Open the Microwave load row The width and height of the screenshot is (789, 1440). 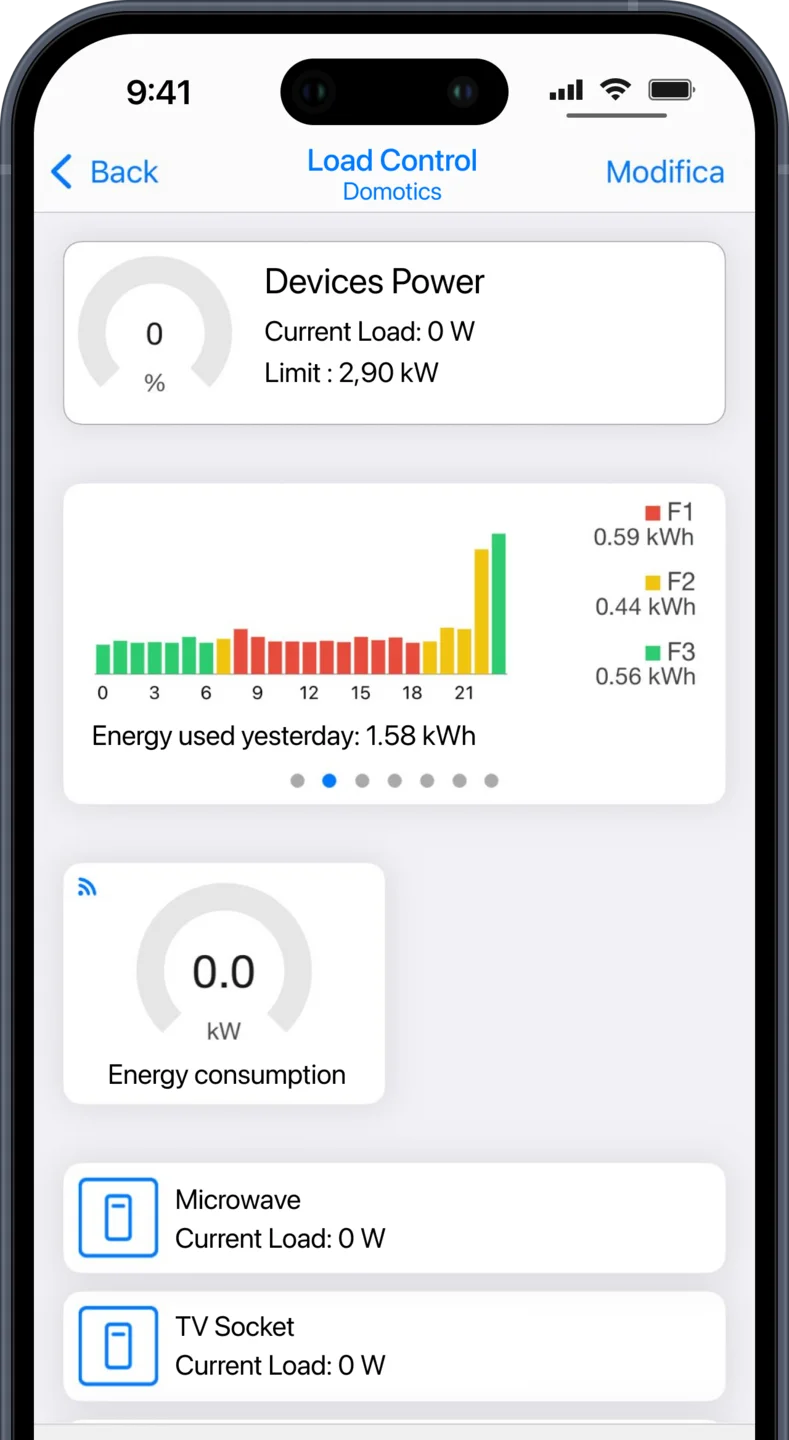394,1217
